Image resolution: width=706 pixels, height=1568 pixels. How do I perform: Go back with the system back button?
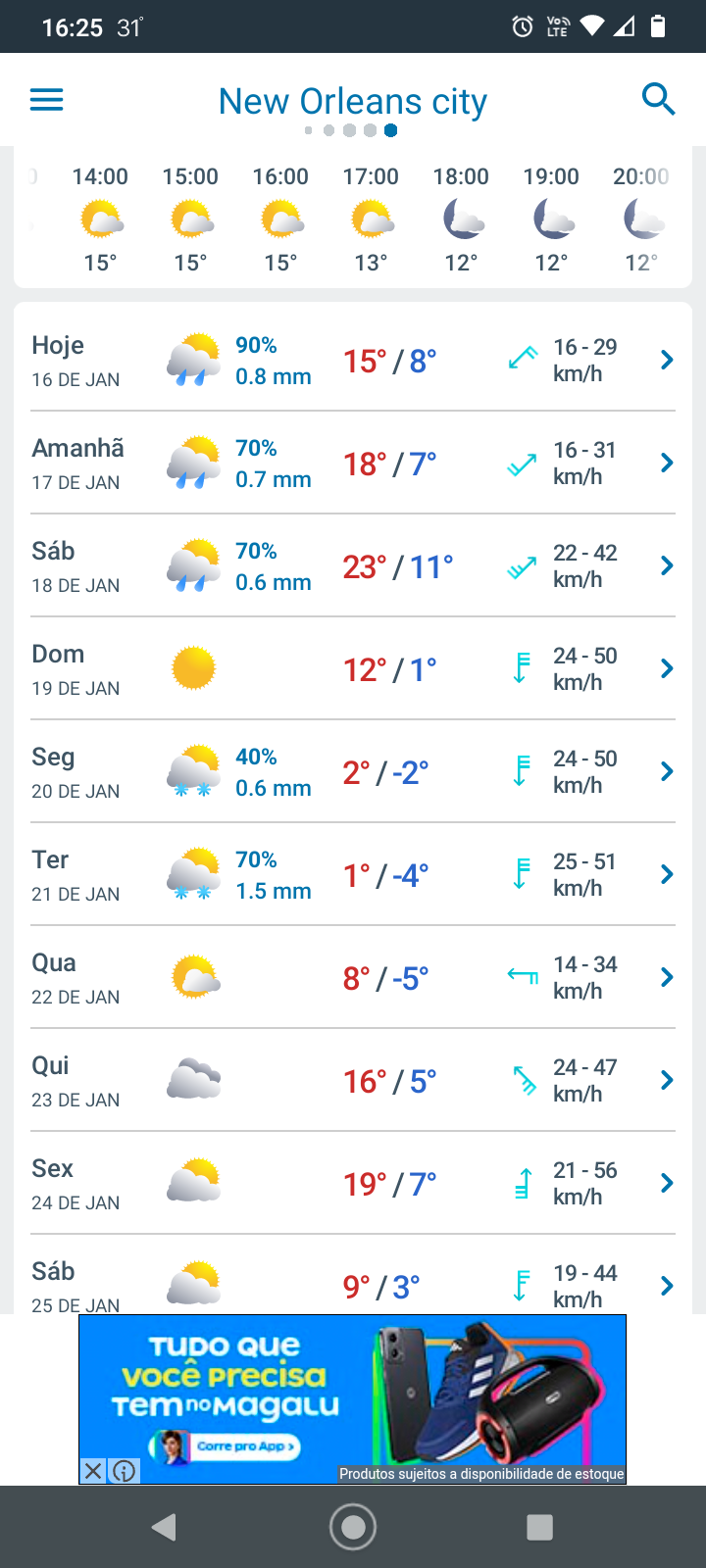click(x=165, y=1527)
